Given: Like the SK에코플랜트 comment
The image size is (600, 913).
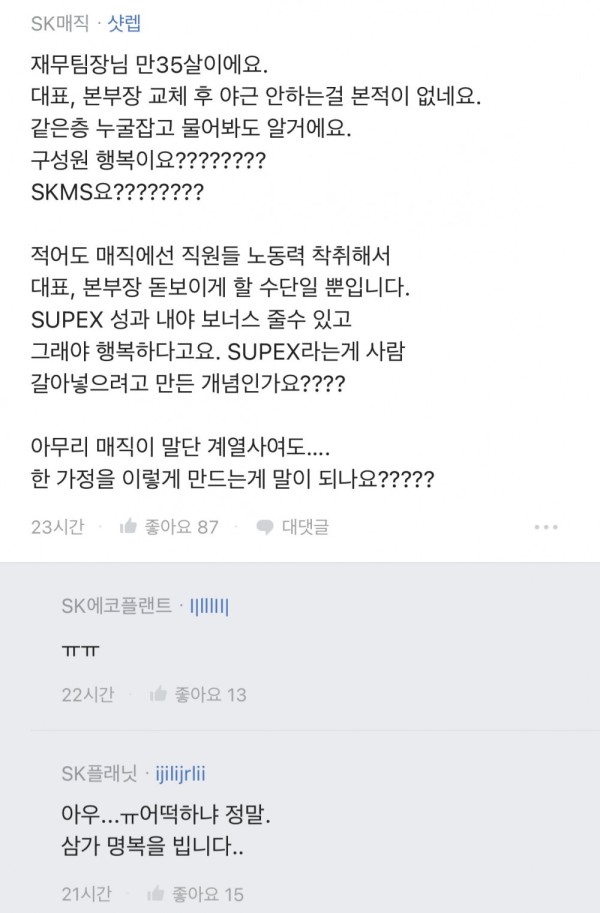Looking at the screenshot, I should click(x=198, y=694).
